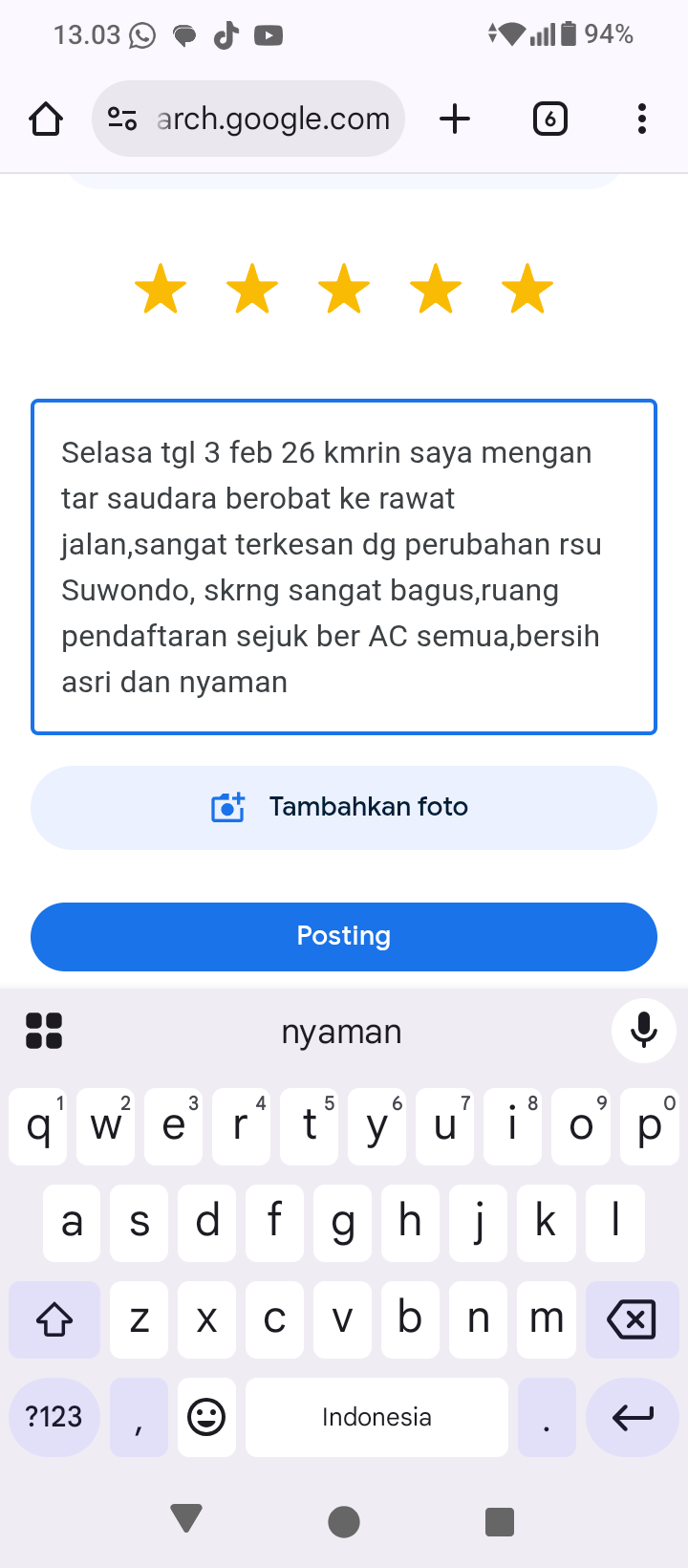
Task: Add photos with Tambahkan foto
Action: [344, 807]
